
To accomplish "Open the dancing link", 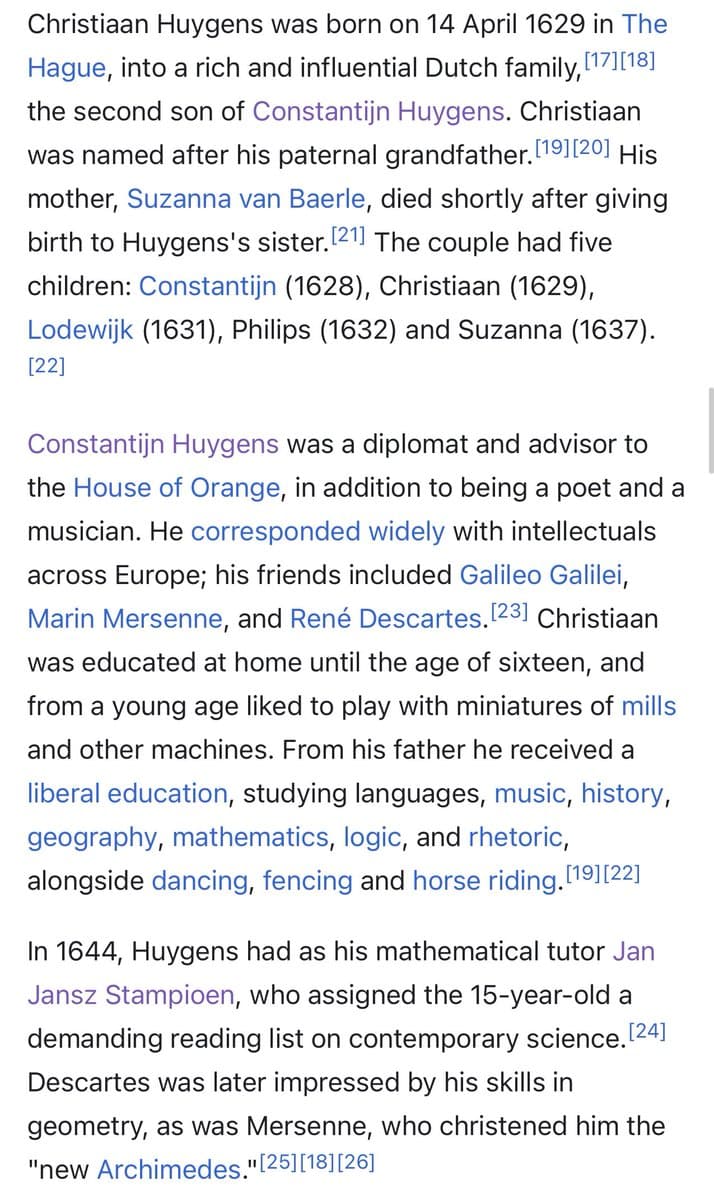I will pyautogui.click(x=199, y=881).
